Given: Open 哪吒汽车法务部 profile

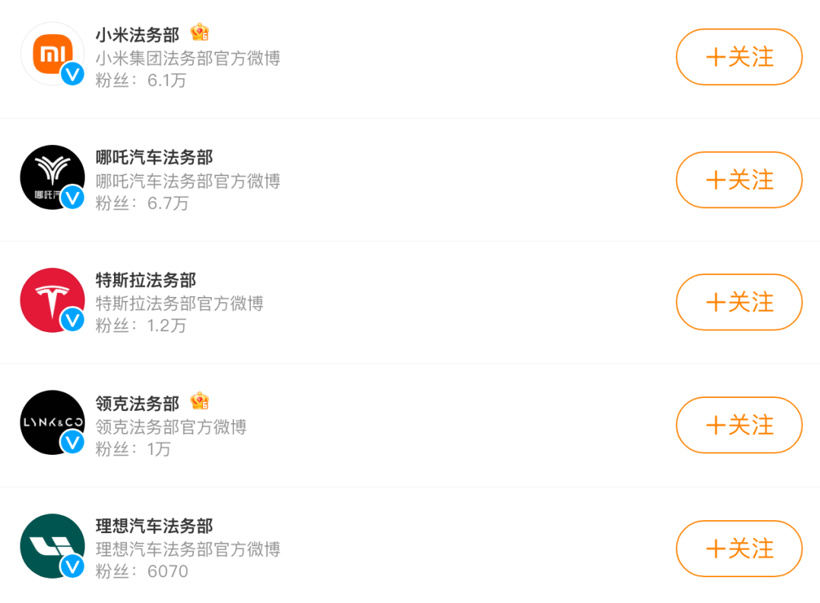Looking at the screenshot, I should click(x=154, y=158).
